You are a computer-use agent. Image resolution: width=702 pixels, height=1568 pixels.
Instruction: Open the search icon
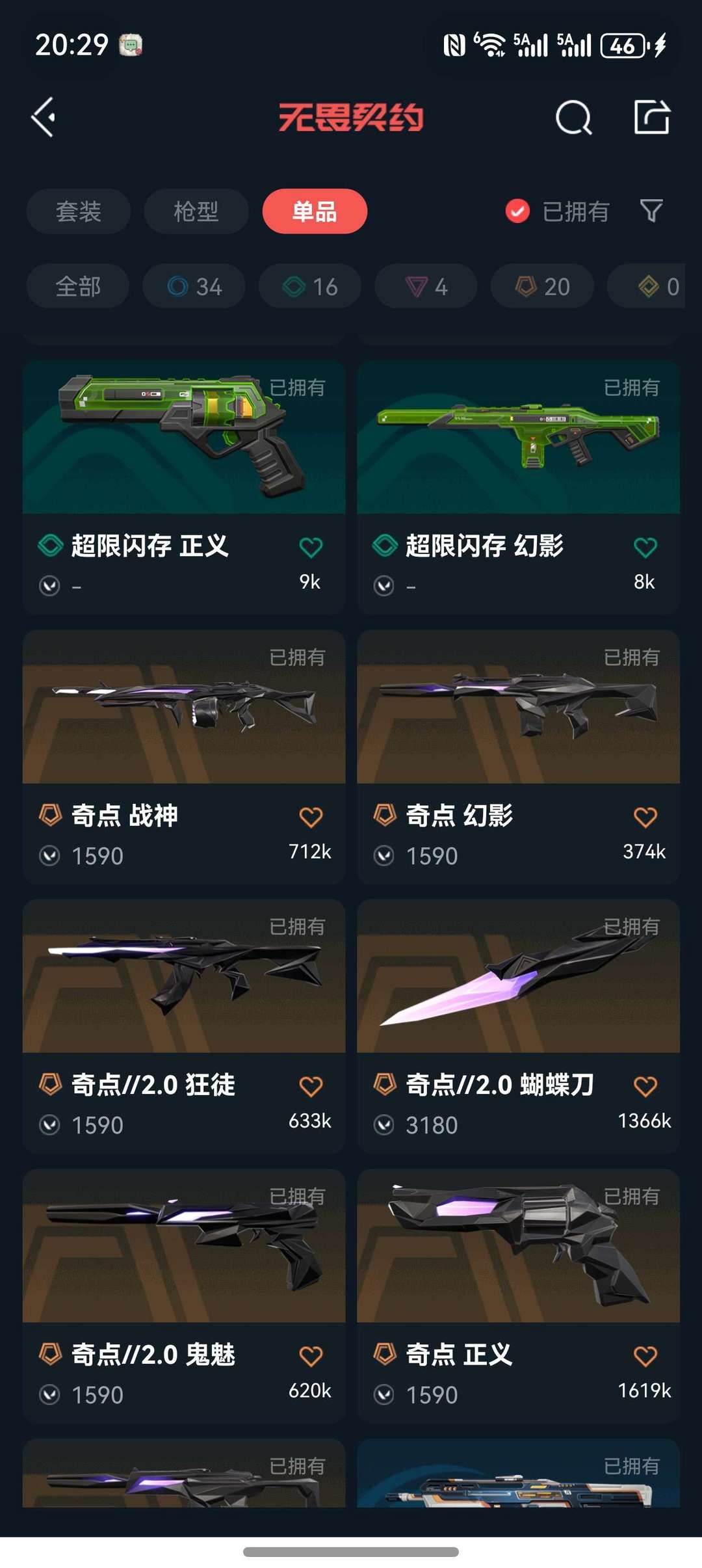[573, 118]
